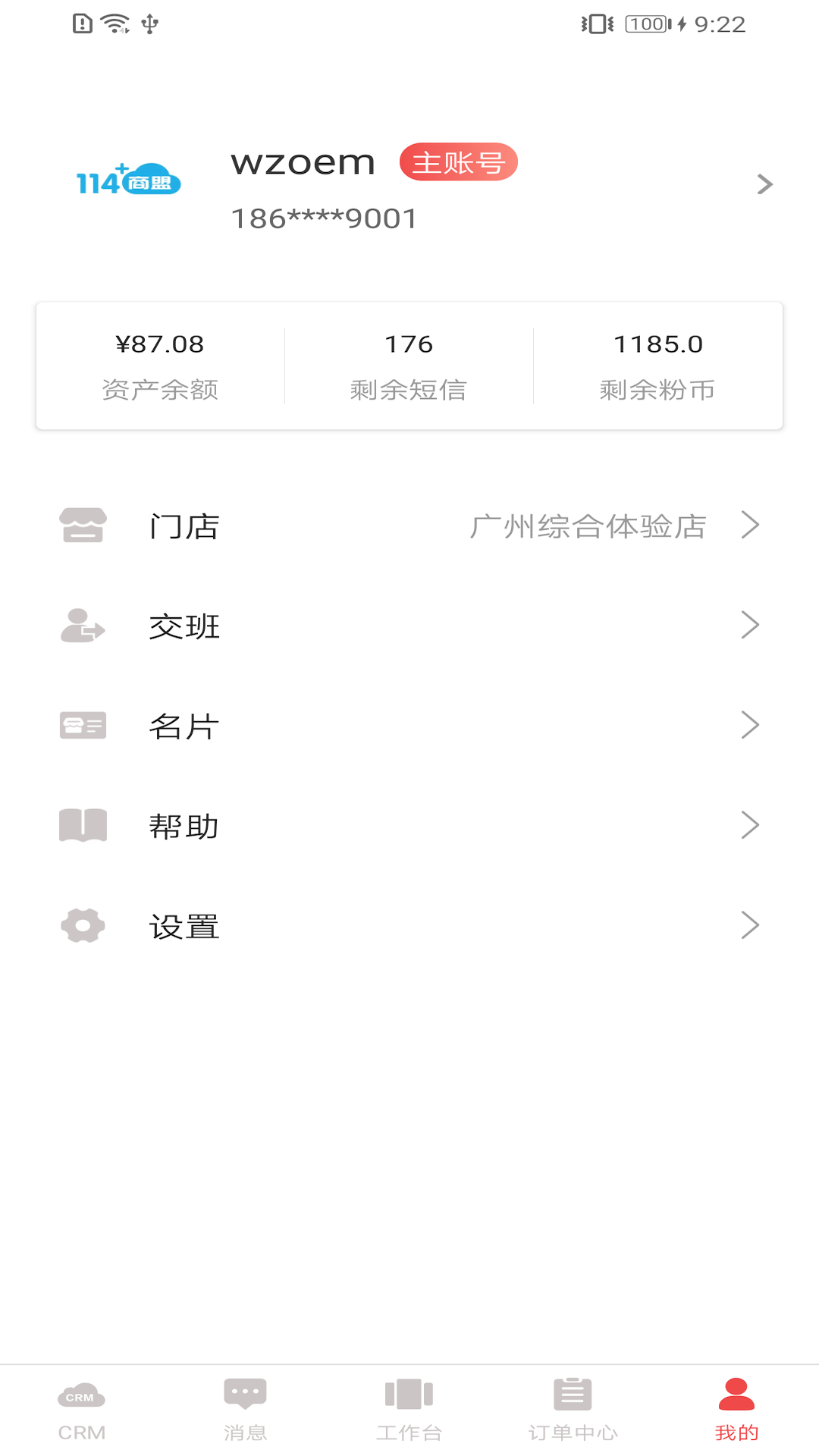Switch to the CRM tab
The width and height of the screenshot is (819, 1456).
point(82,1410)
